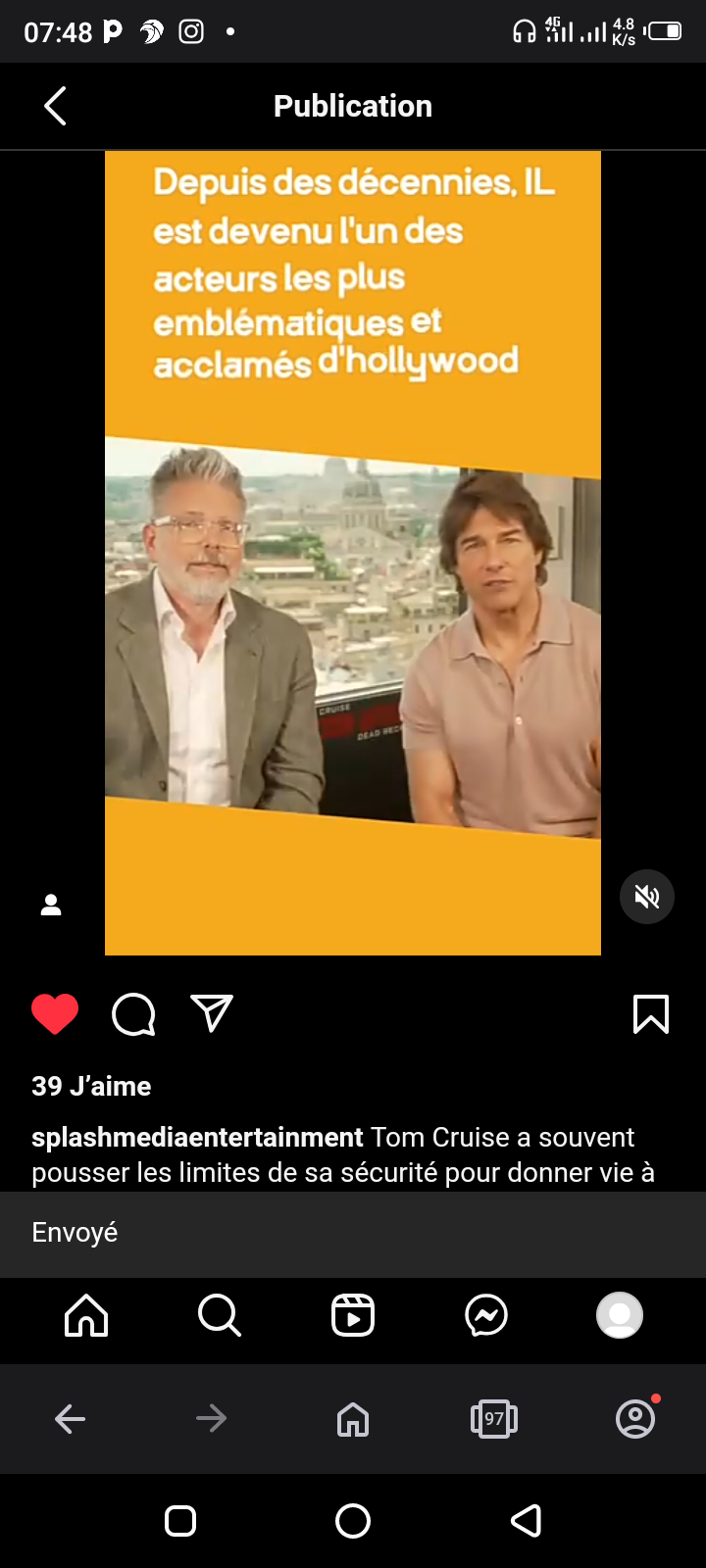Viewport: 706px width, 1568px height.
Task: Show tagged people on the video
Action: [x=51, y=905]
